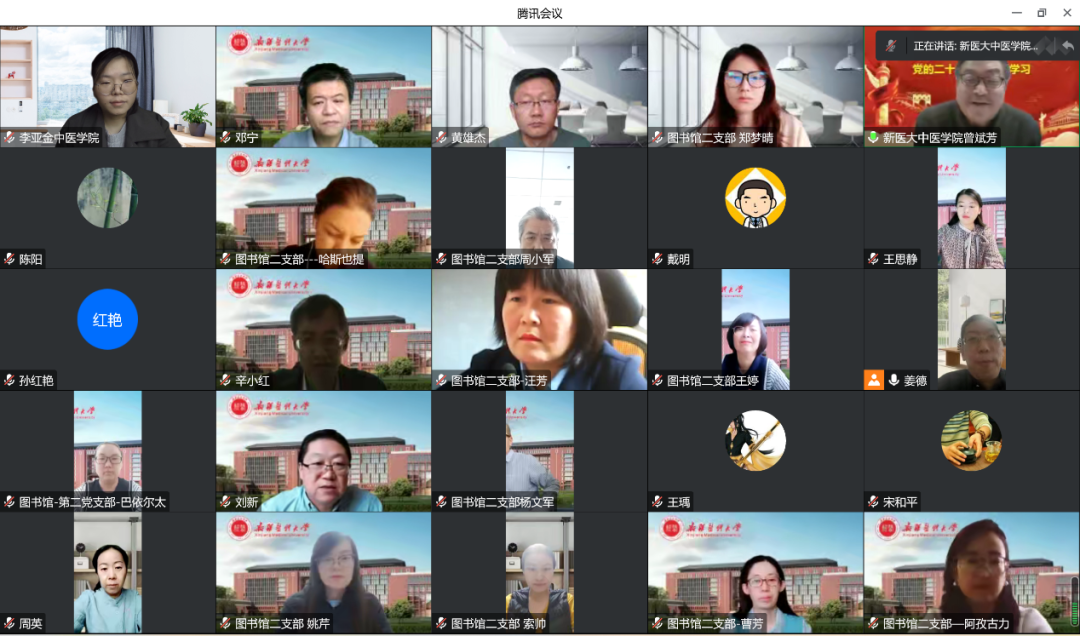Select the 宋和平 participant tile
Screen dimensions: 1080x636
click(x=971, y=452)
